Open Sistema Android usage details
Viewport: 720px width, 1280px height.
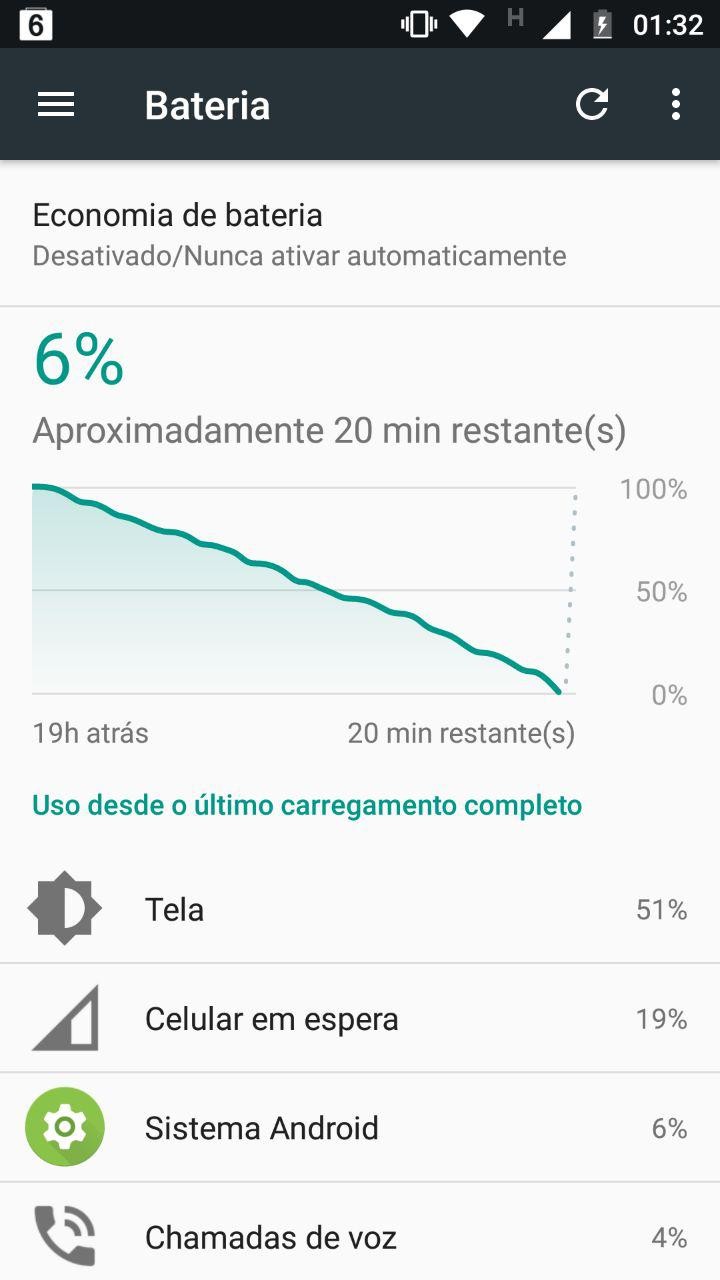tap(360, 1128)
